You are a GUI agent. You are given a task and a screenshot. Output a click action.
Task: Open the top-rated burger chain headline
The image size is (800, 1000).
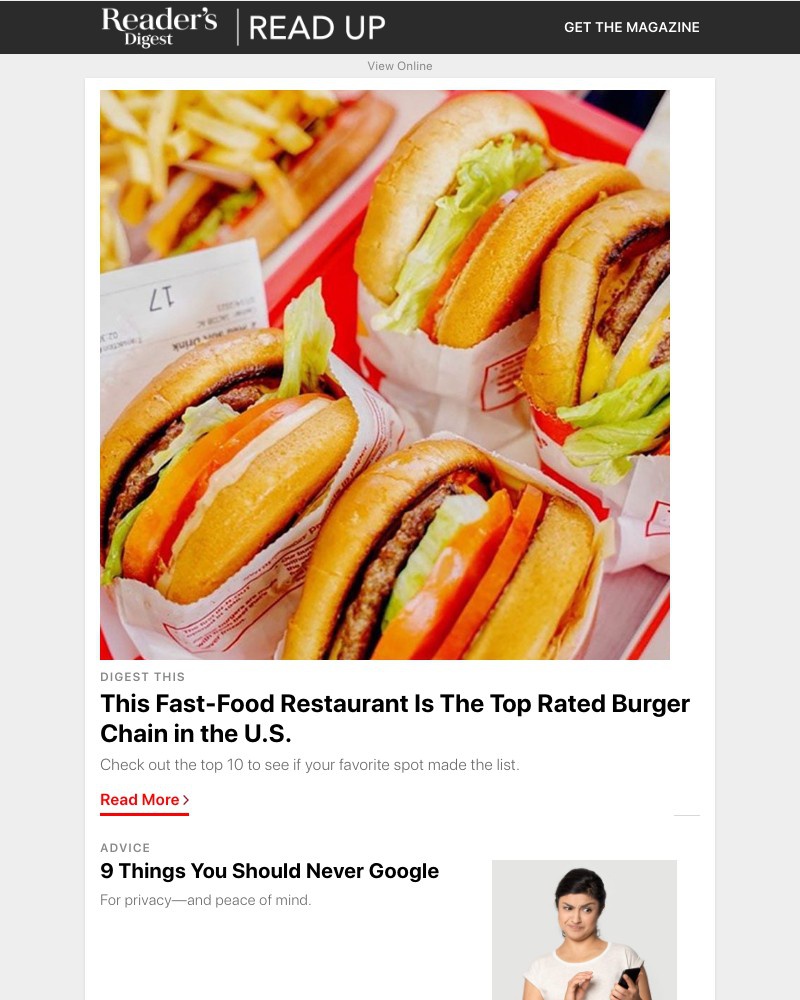point(393,718)
